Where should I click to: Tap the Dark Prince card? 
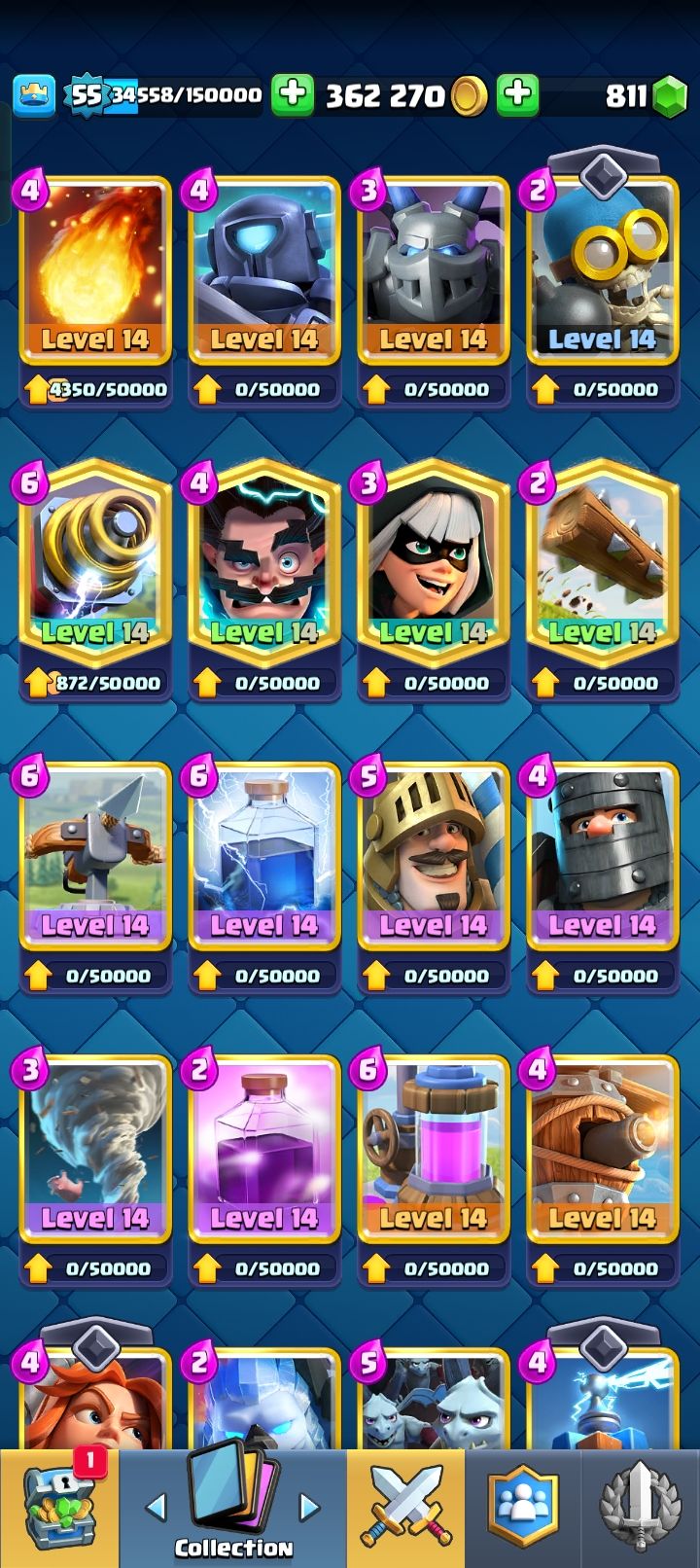click(x=603, y=858)
